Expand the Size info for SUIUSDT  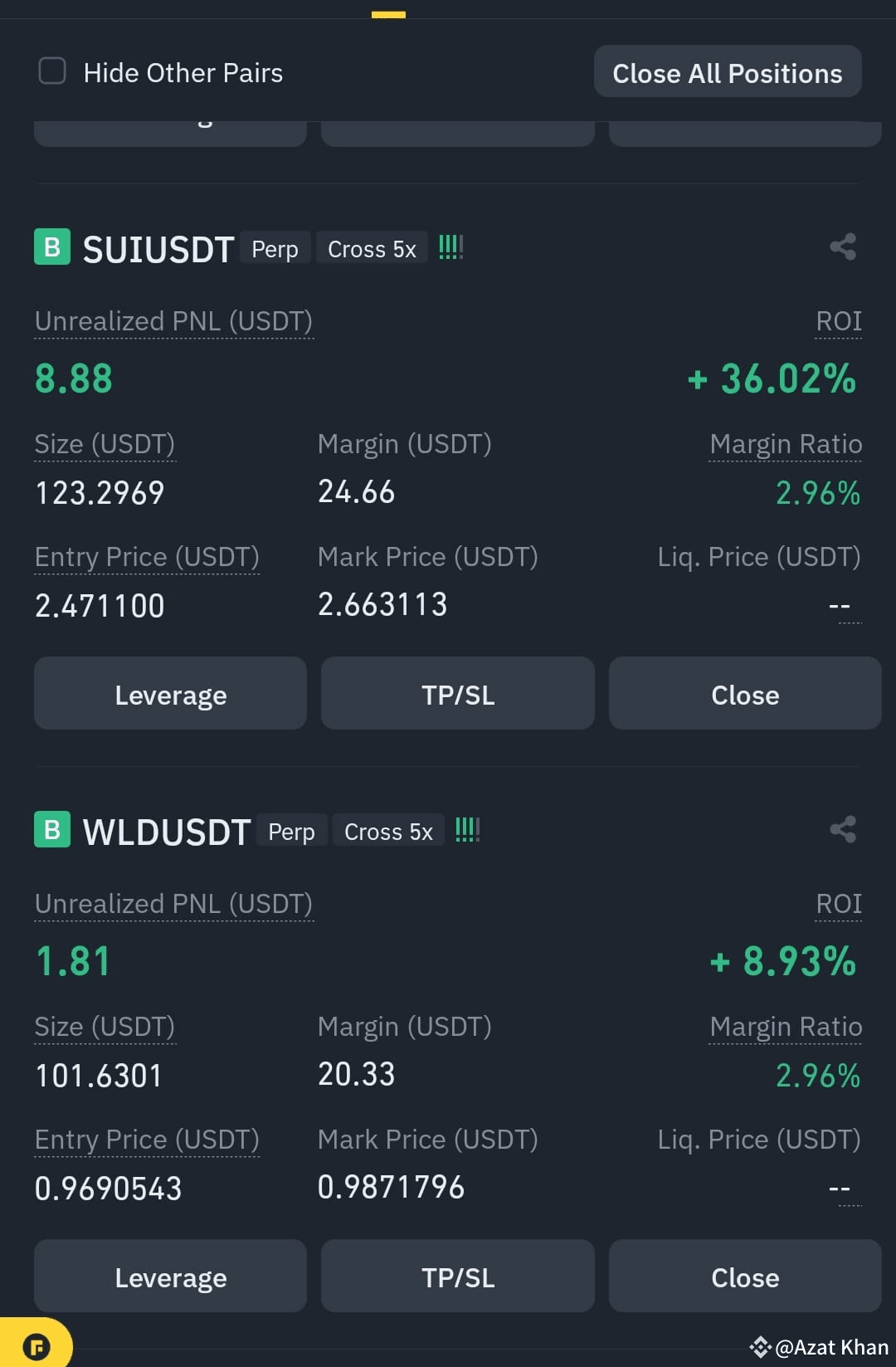tap(105, 443)
